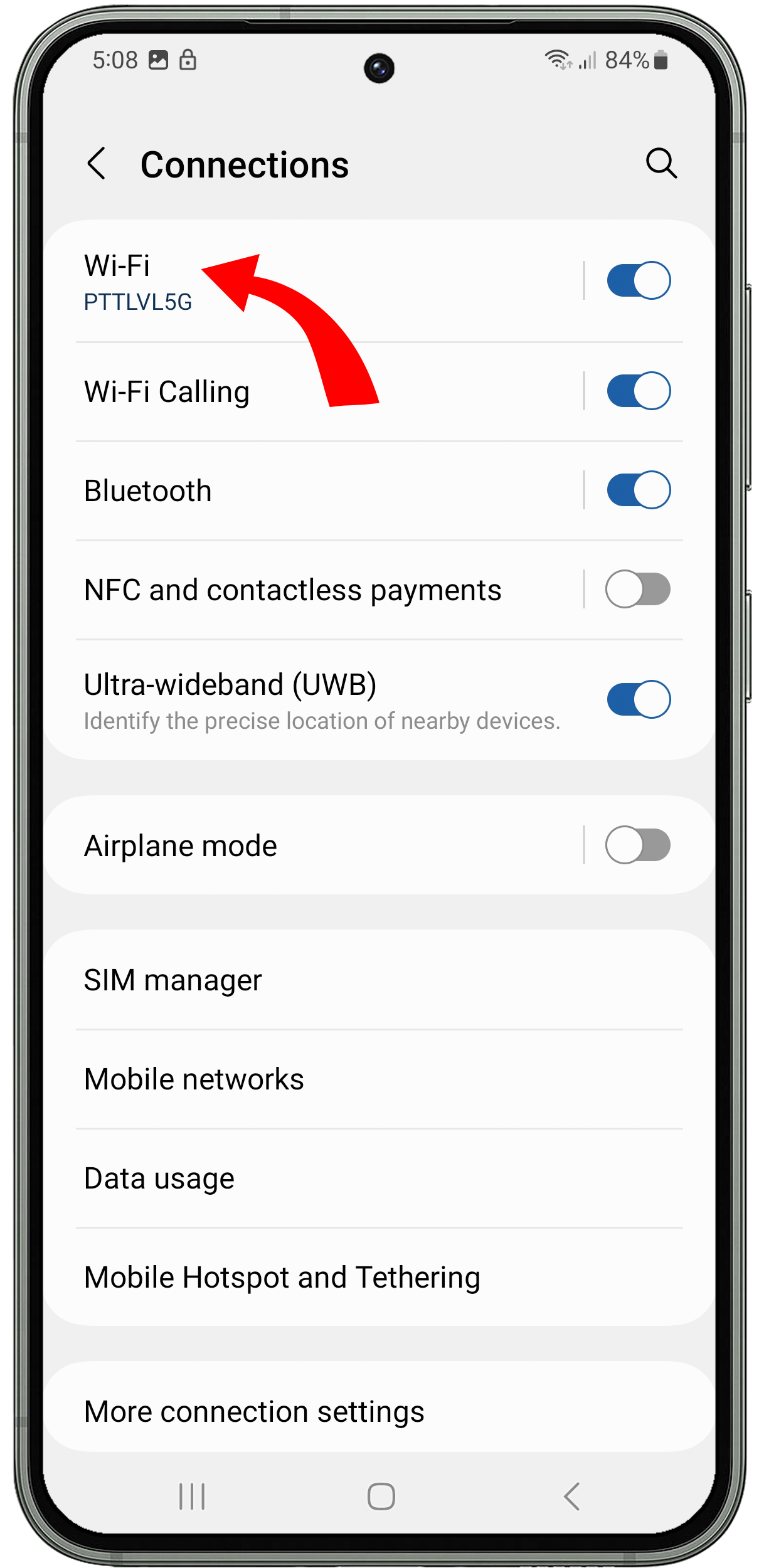This screenshot has height=1568, width=759.
Task: Open recent apps from navigation bar
Action: (x=192, y=1496)
